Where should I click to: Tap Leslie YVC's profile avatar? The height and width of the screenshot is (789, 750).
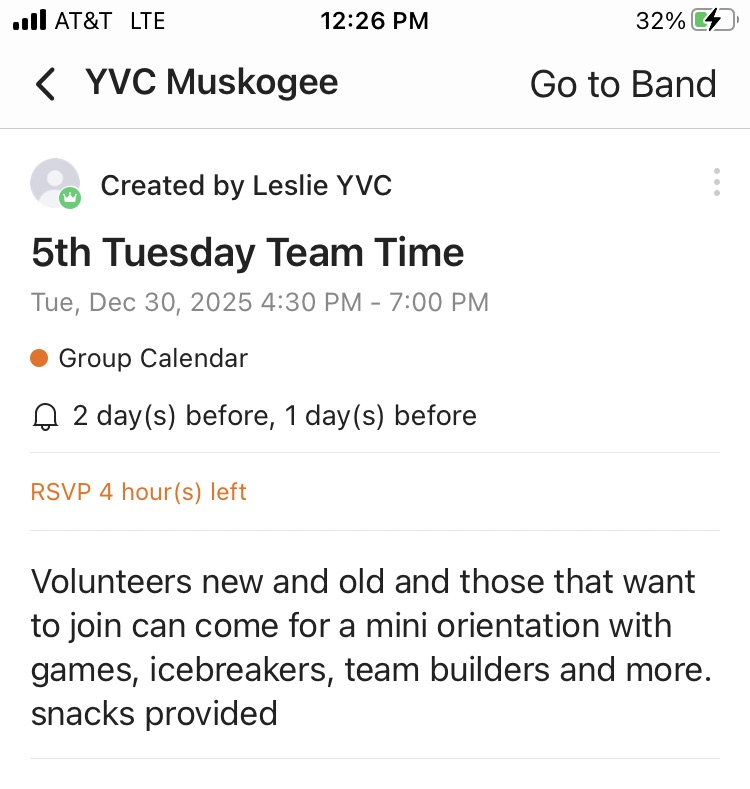[55, 183]
